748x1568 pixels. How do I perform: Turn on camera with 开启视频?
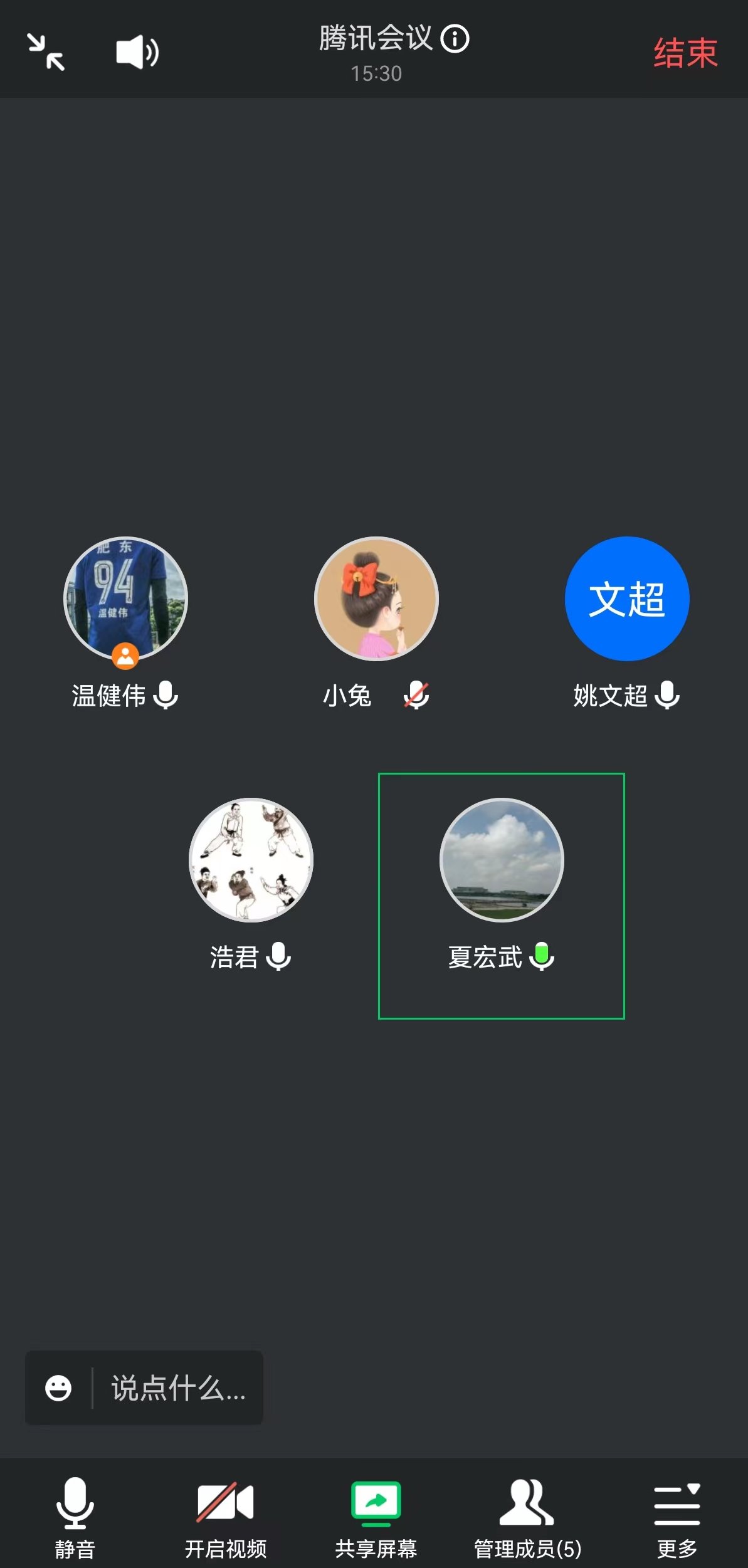pos(225,1517)
